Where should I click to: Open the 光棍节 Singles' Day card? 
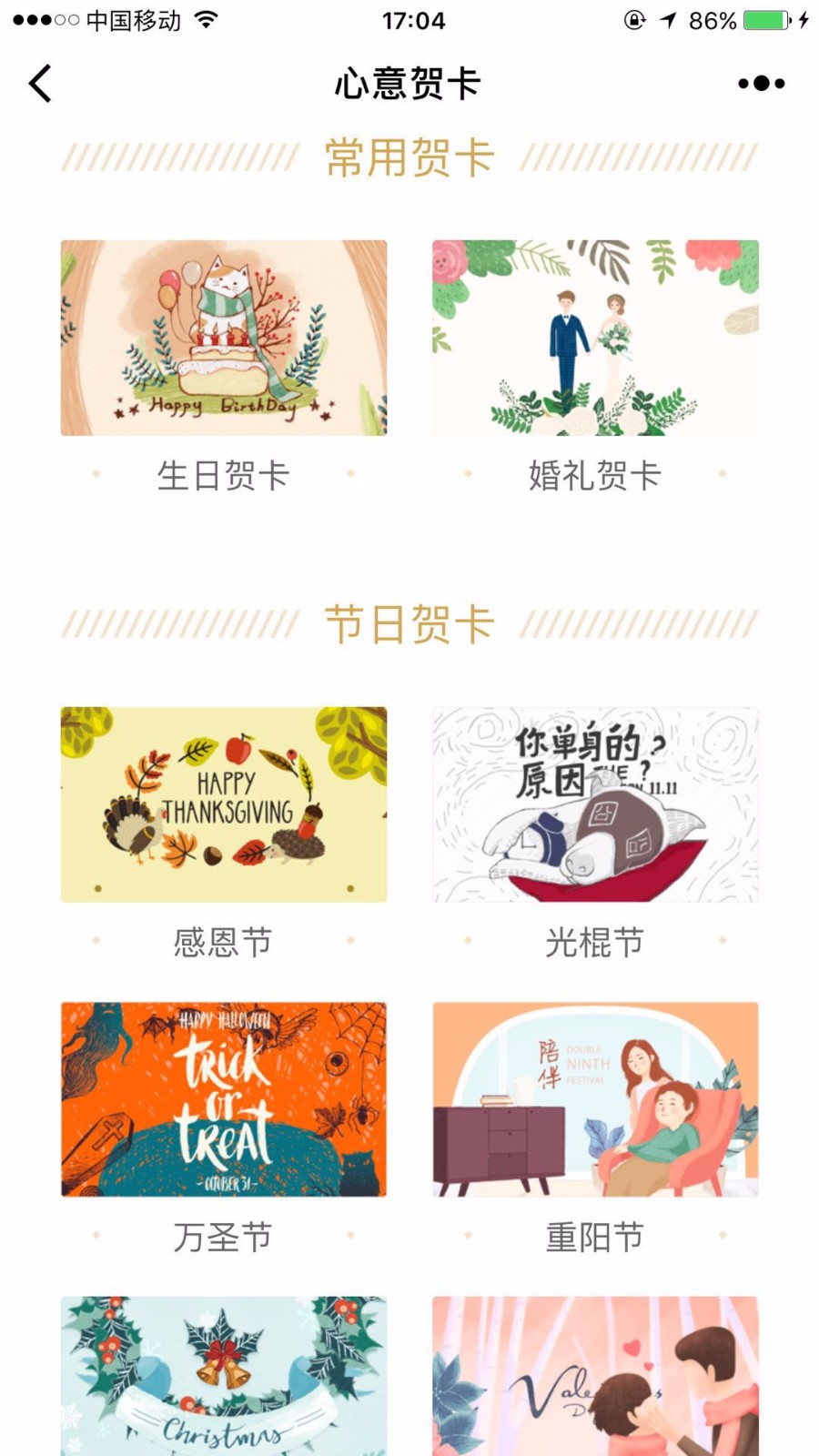coord(595,804)
